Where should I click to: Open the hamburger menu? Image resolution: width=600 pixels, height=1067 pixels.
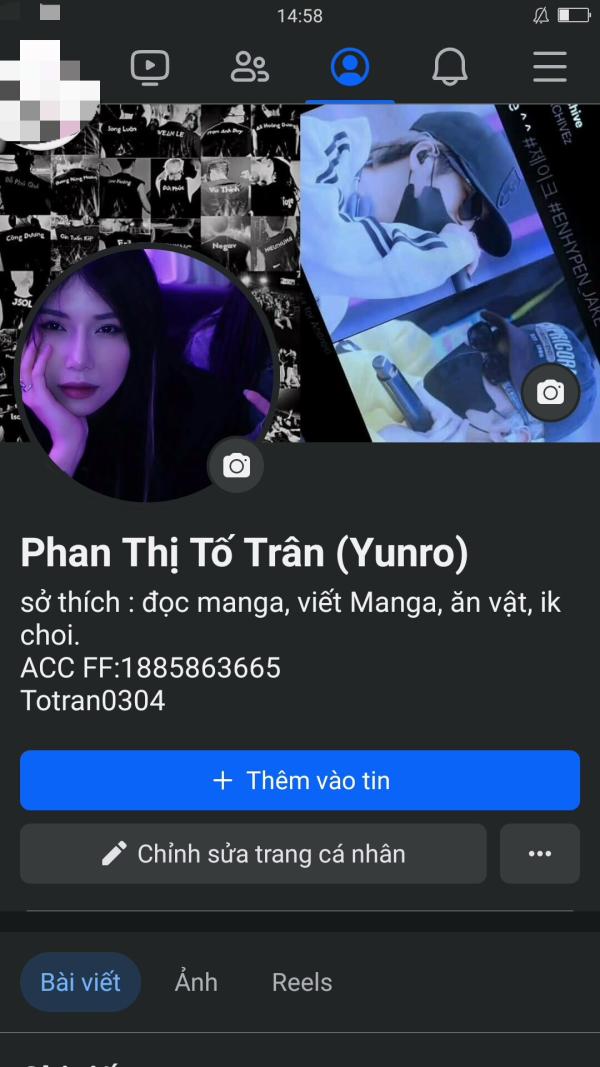[550, 67]
